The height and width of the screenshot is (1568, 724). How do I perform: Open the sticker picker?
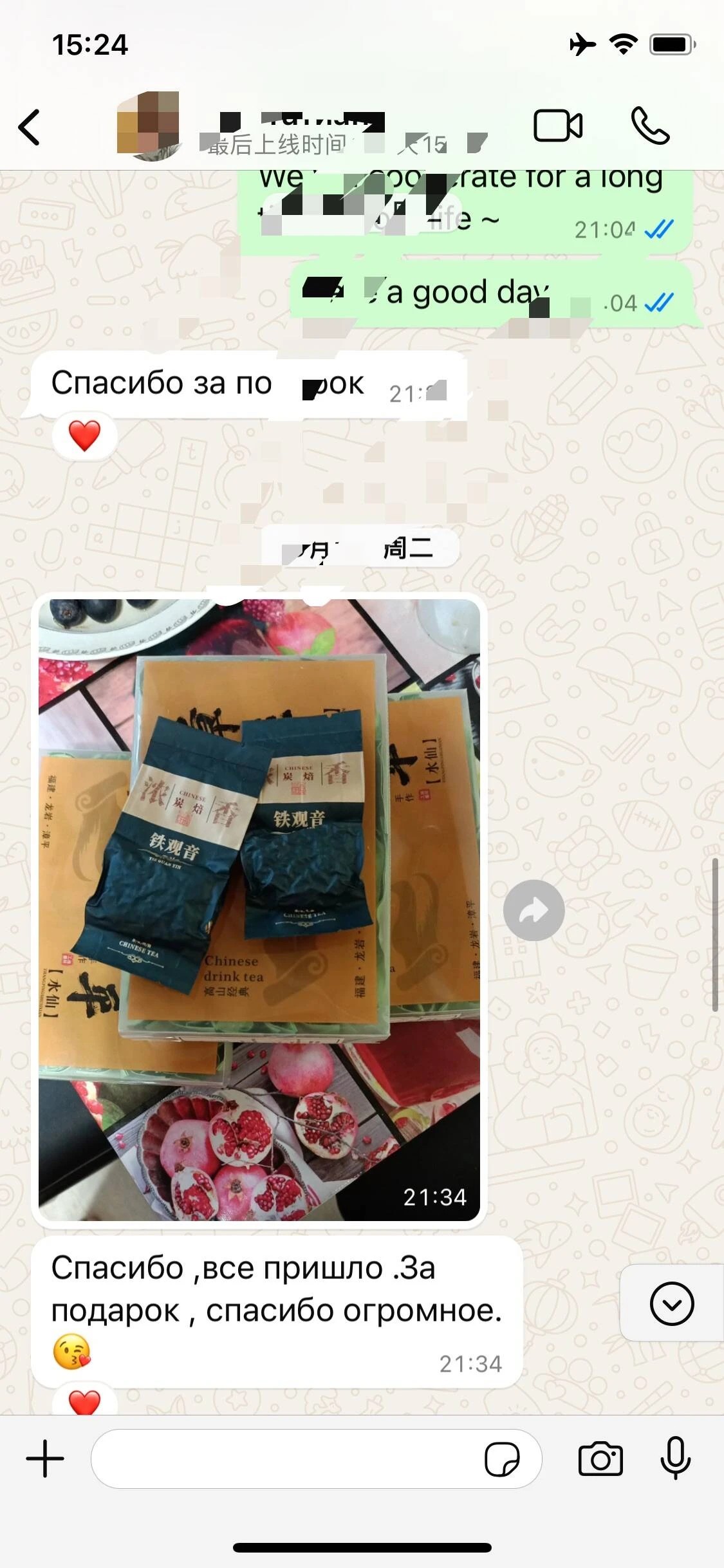point(502,1459)
